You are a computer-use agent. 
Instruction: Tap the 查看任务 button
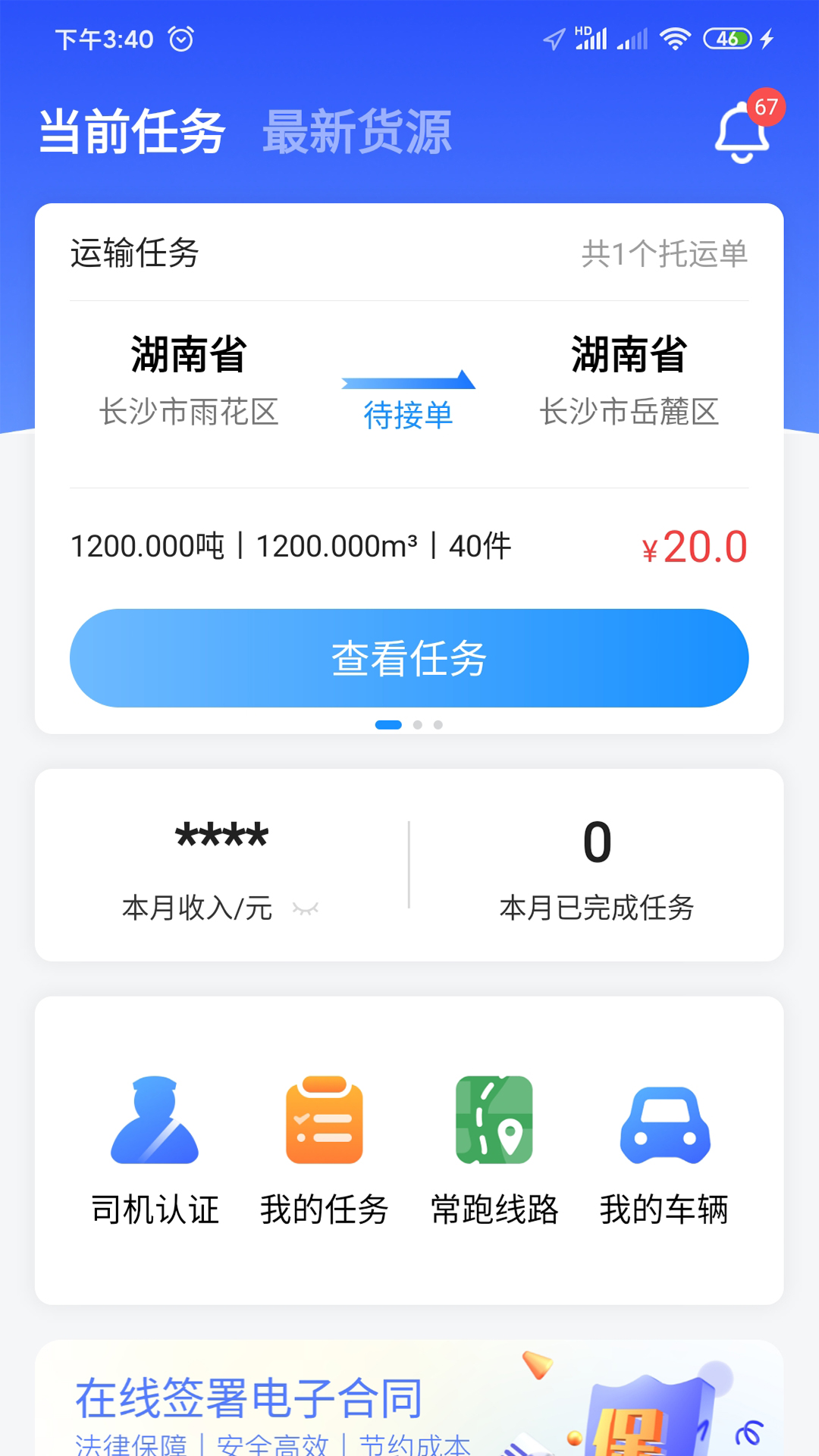(x=409, y=657)
